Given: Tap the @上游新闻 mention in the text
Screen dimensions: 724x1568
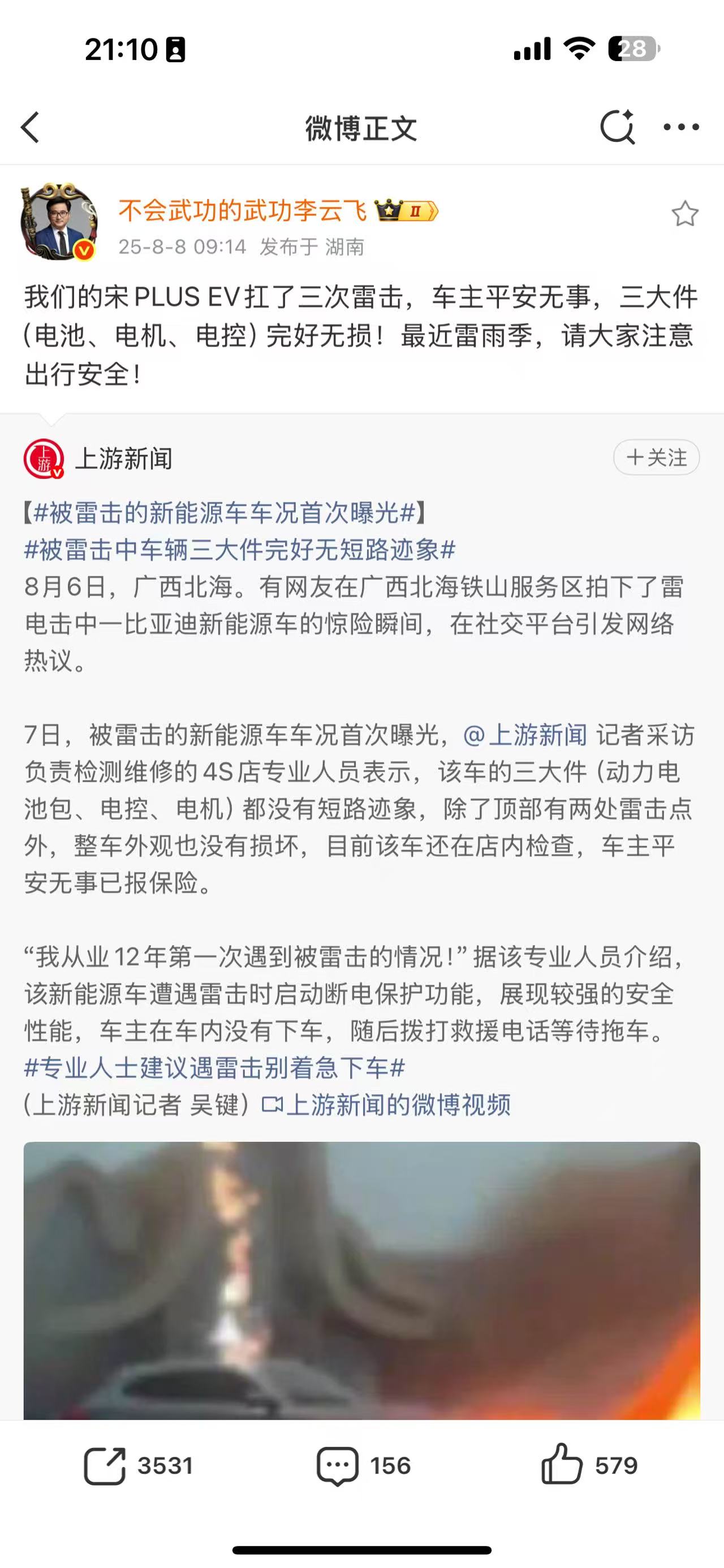Looking at the screenshot, I should point(525,735).
